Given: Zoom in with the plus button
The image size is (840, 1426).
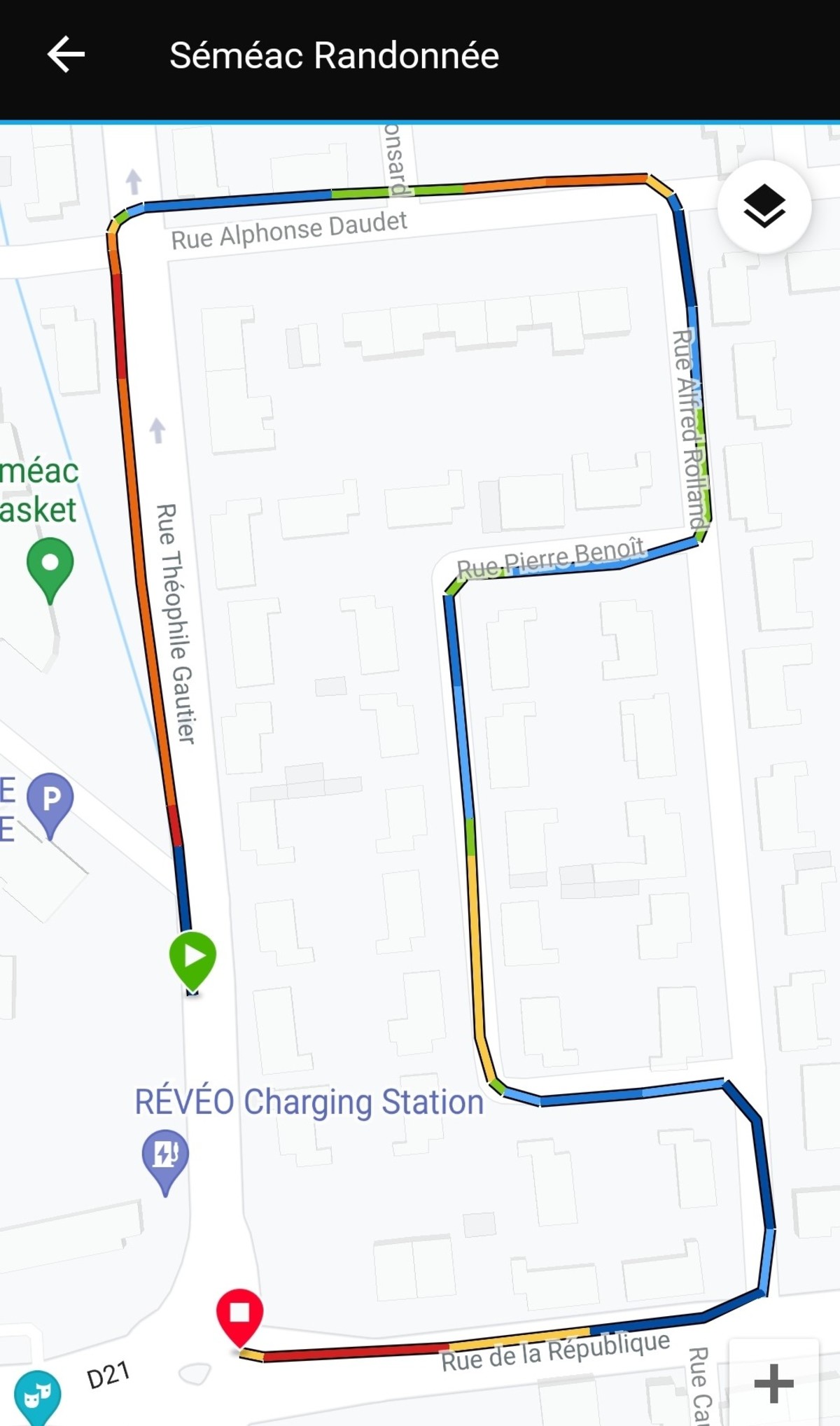Looking at the screenshot, I should (x=773, y=1383).
